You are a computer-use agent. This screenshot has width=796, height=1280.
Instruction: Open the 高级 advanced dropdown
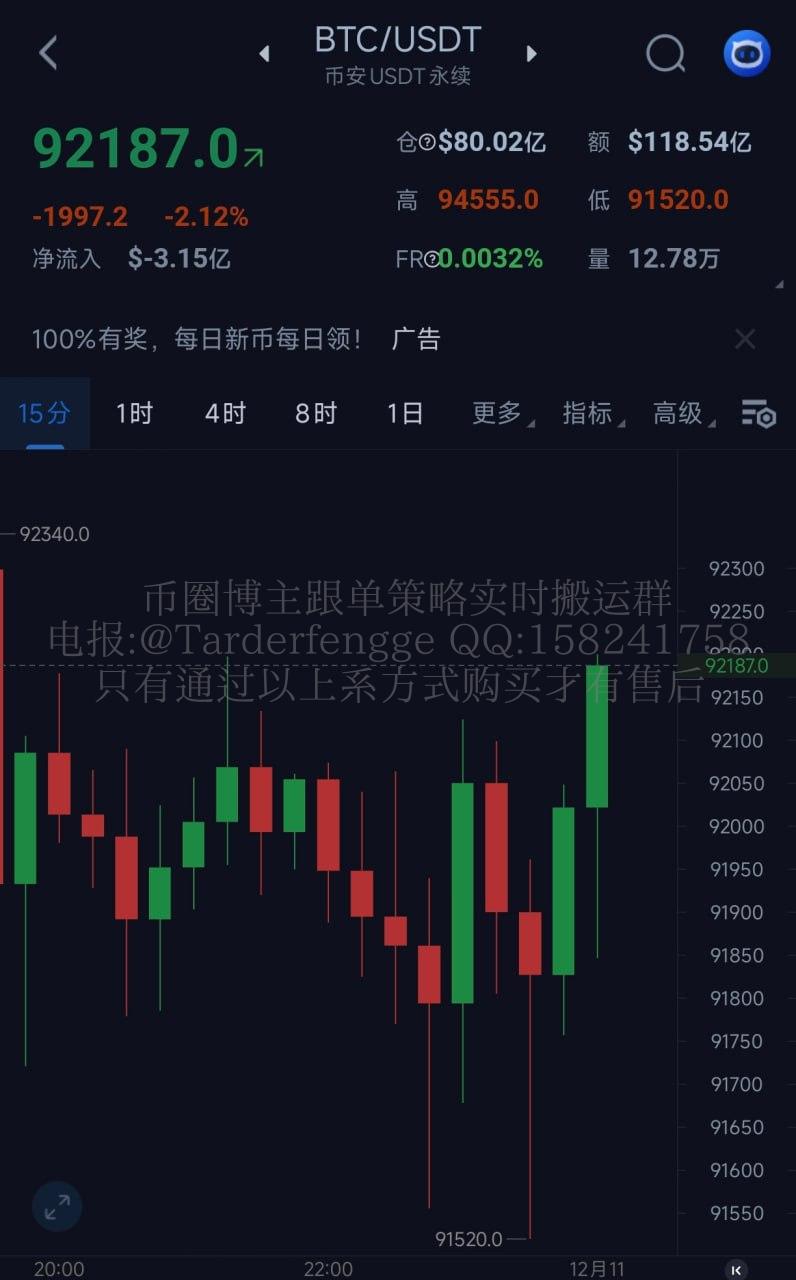tap(680, 413)
